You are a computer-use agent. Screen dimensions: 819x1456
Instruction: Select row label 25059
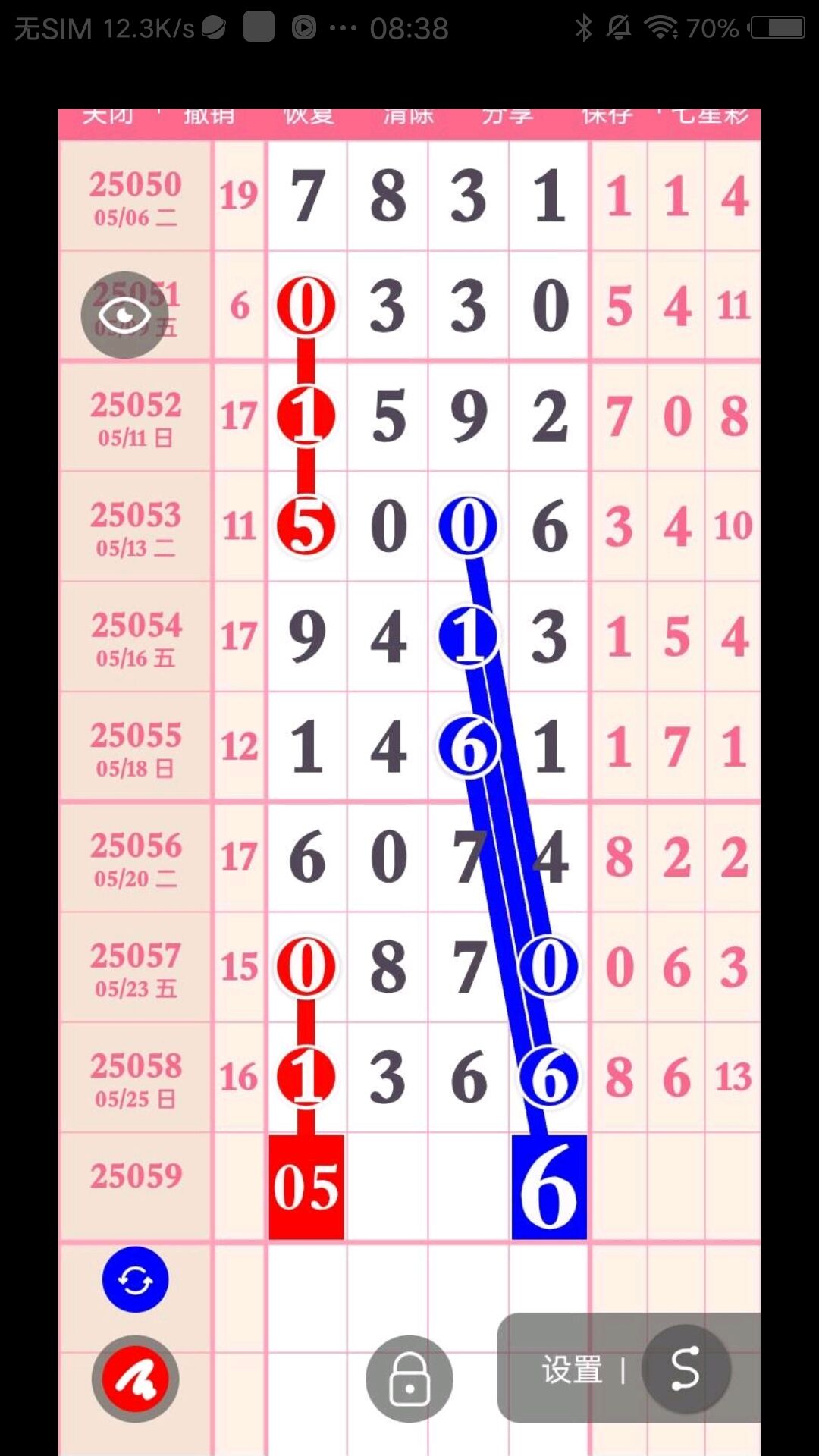tap(135, 1175)
